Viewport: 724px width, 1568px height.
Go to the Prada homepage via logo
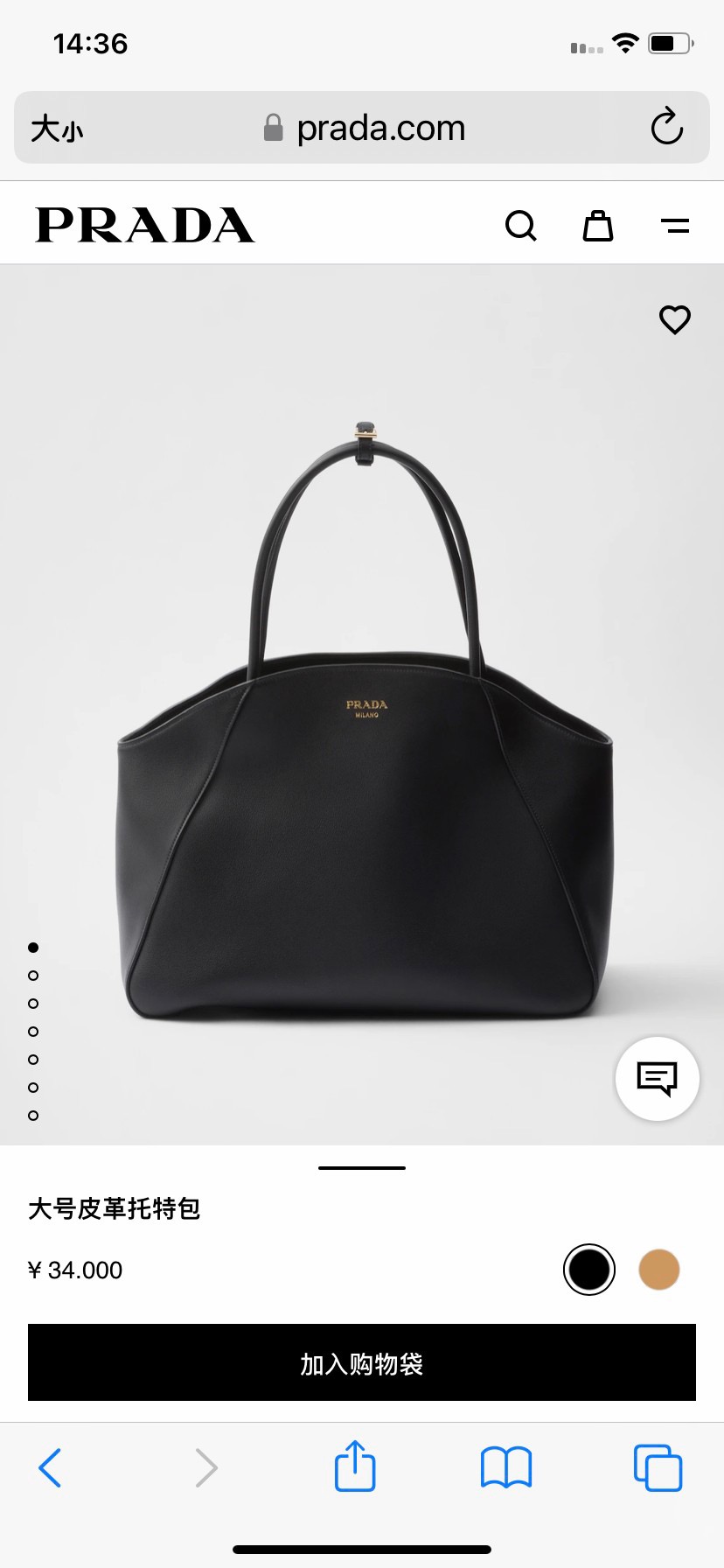[x=145, y=225]
